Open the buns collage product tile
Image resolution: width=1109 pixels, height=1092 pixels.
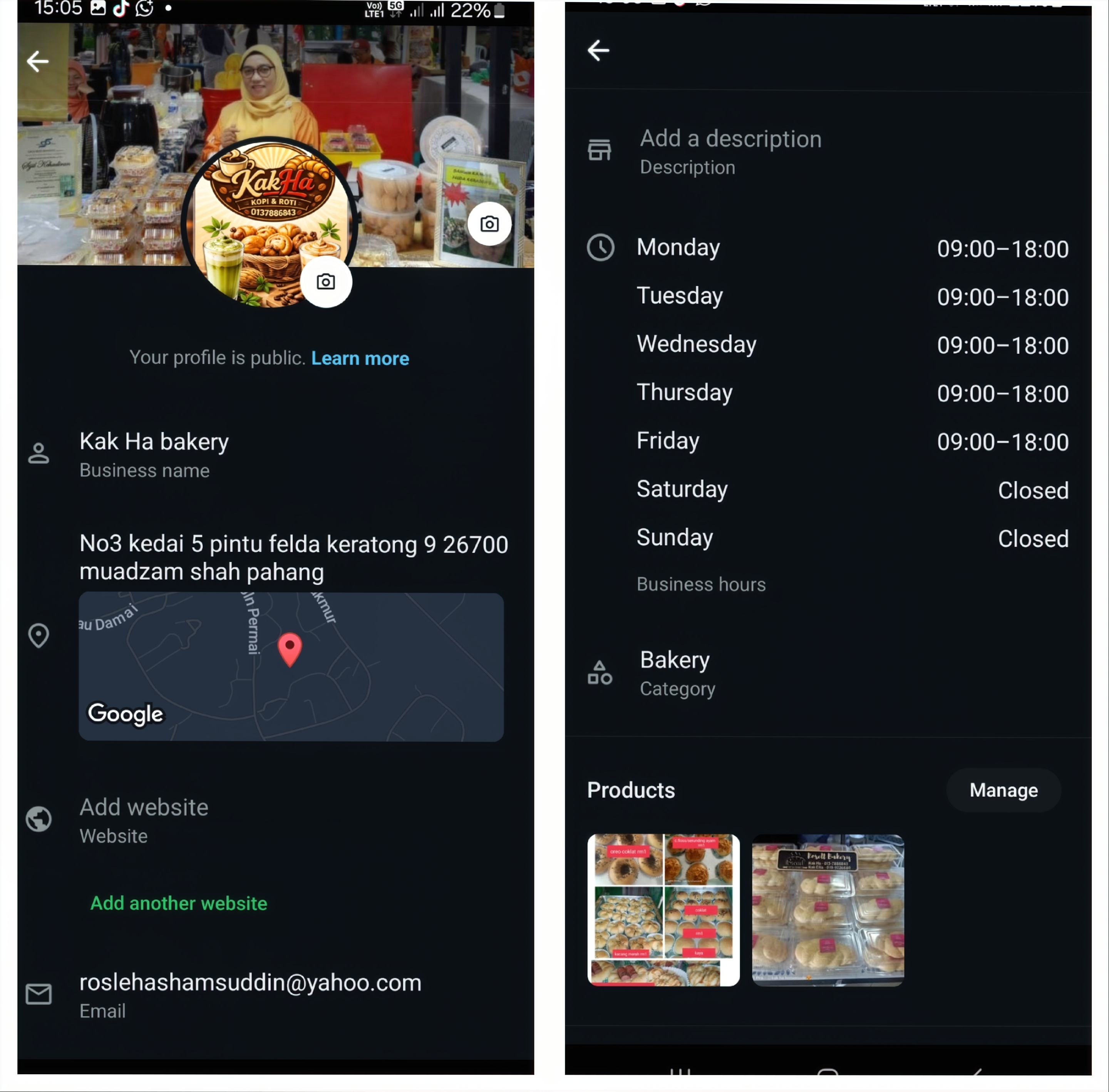pyautogui.click(x=663, y=909)
